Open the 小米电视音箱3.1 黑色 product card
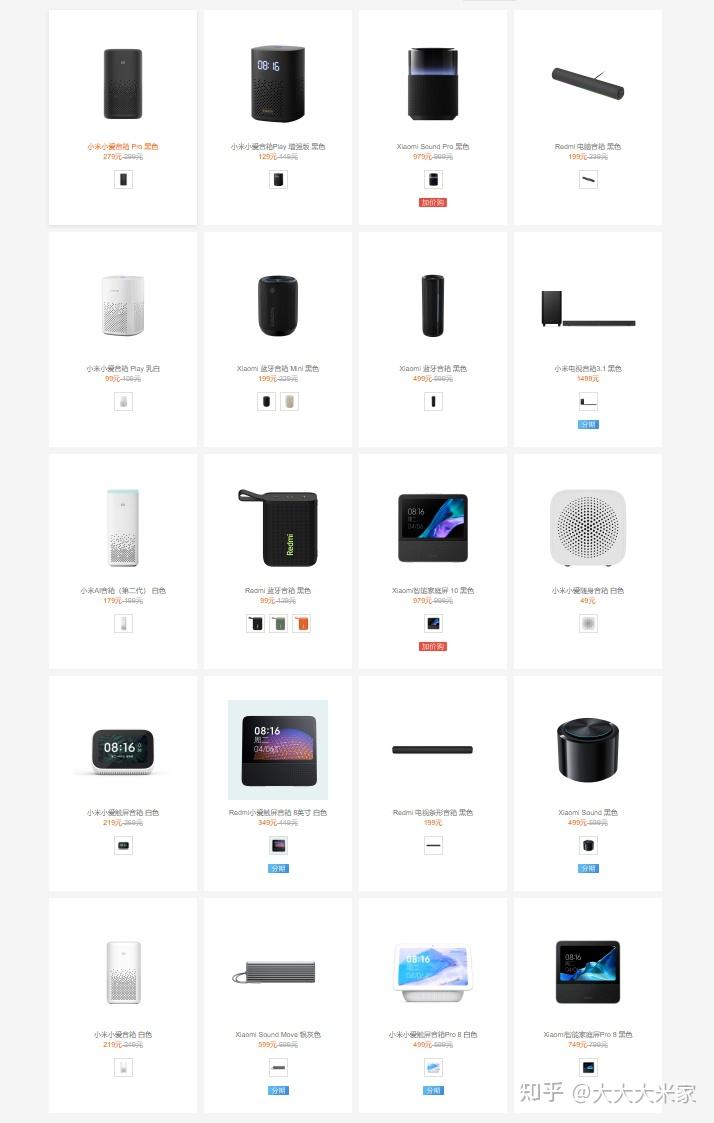This screenshot has width=714, height=1123. coord(588,309)
